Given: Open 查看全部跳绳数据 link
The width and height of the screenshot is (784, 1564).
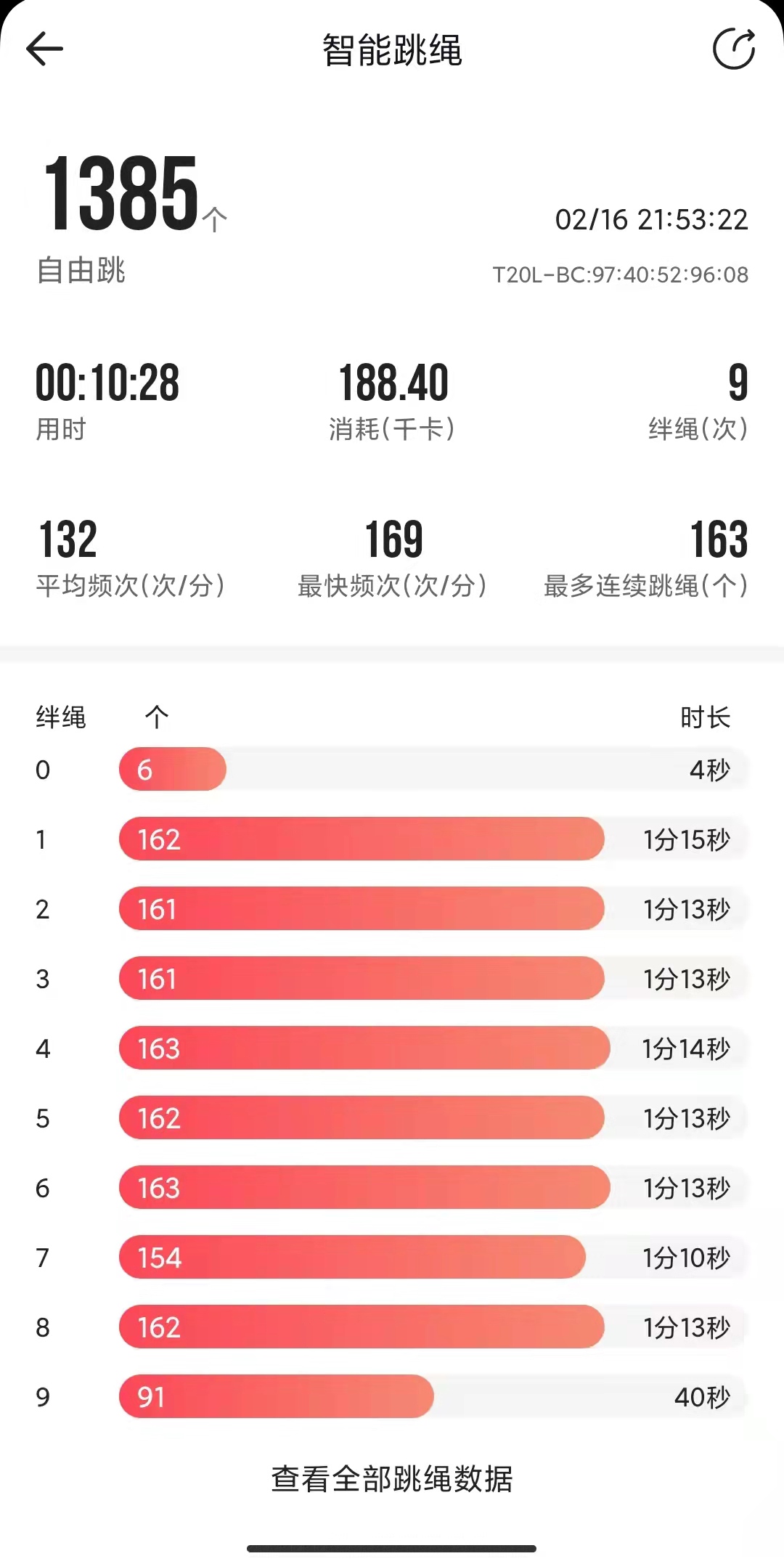Looking at the screenshot, I should (x=392, y=1479).
